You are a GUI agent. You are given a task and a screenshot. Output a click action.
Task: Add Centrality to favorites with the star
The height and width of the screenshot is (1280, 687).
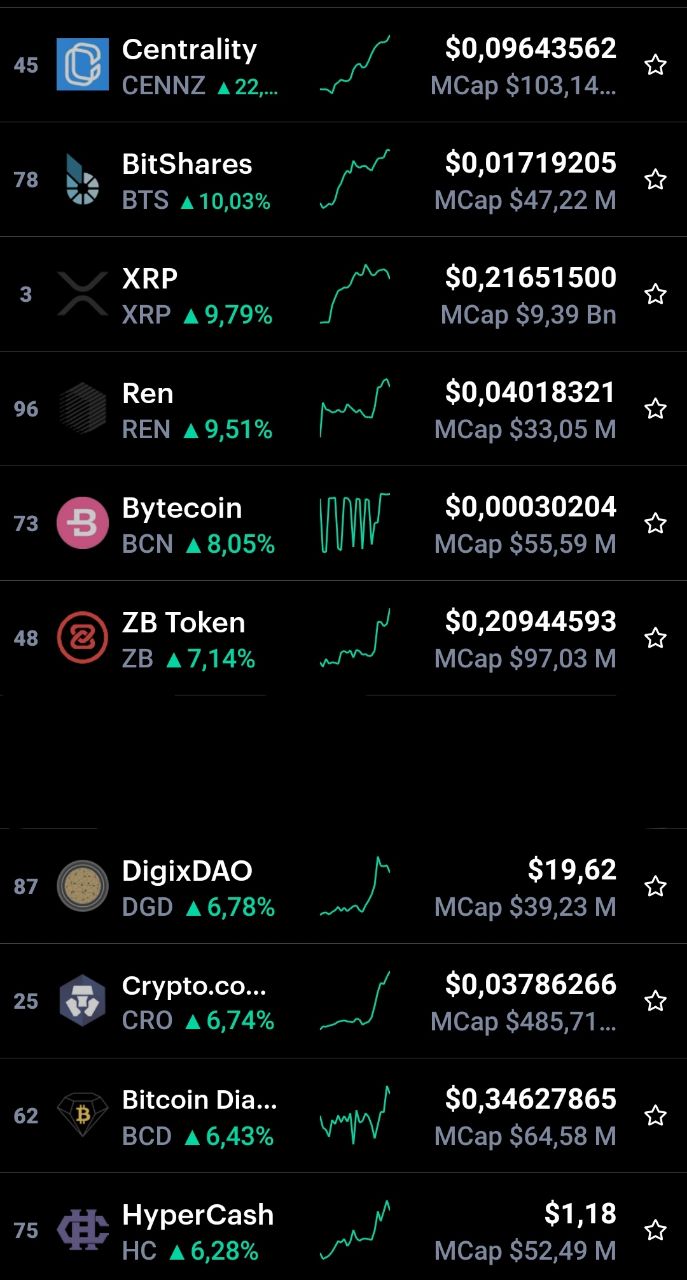[x=655, y=65]
